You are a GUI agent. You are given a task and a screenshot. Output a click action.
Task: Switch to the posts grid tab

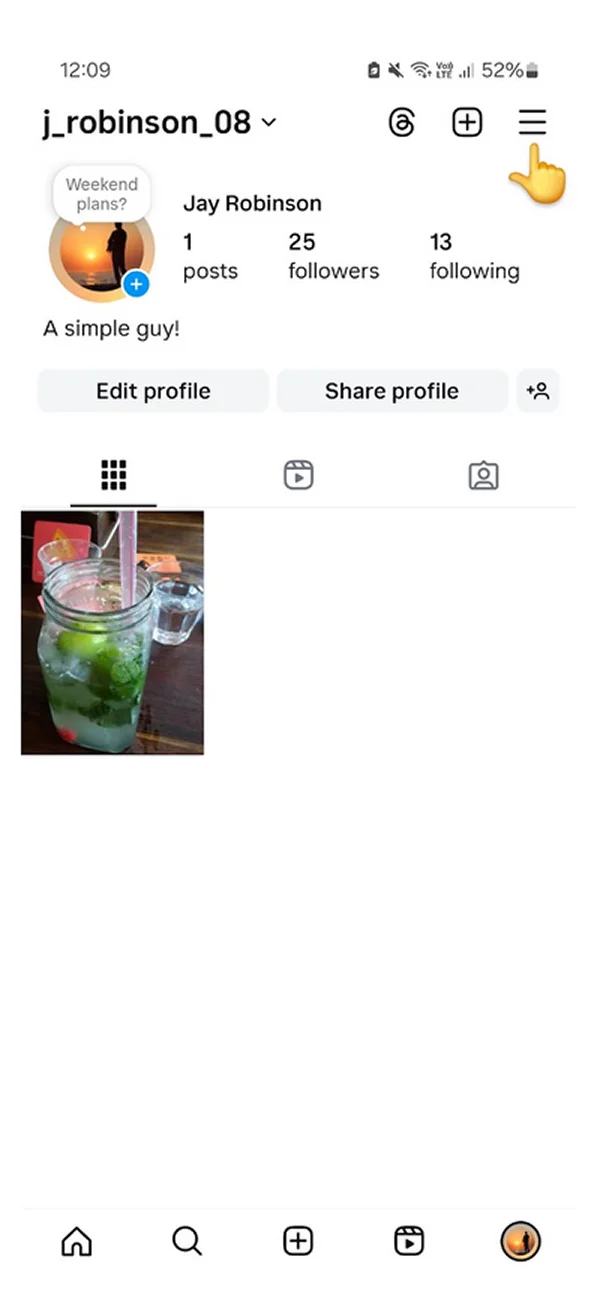114,475
